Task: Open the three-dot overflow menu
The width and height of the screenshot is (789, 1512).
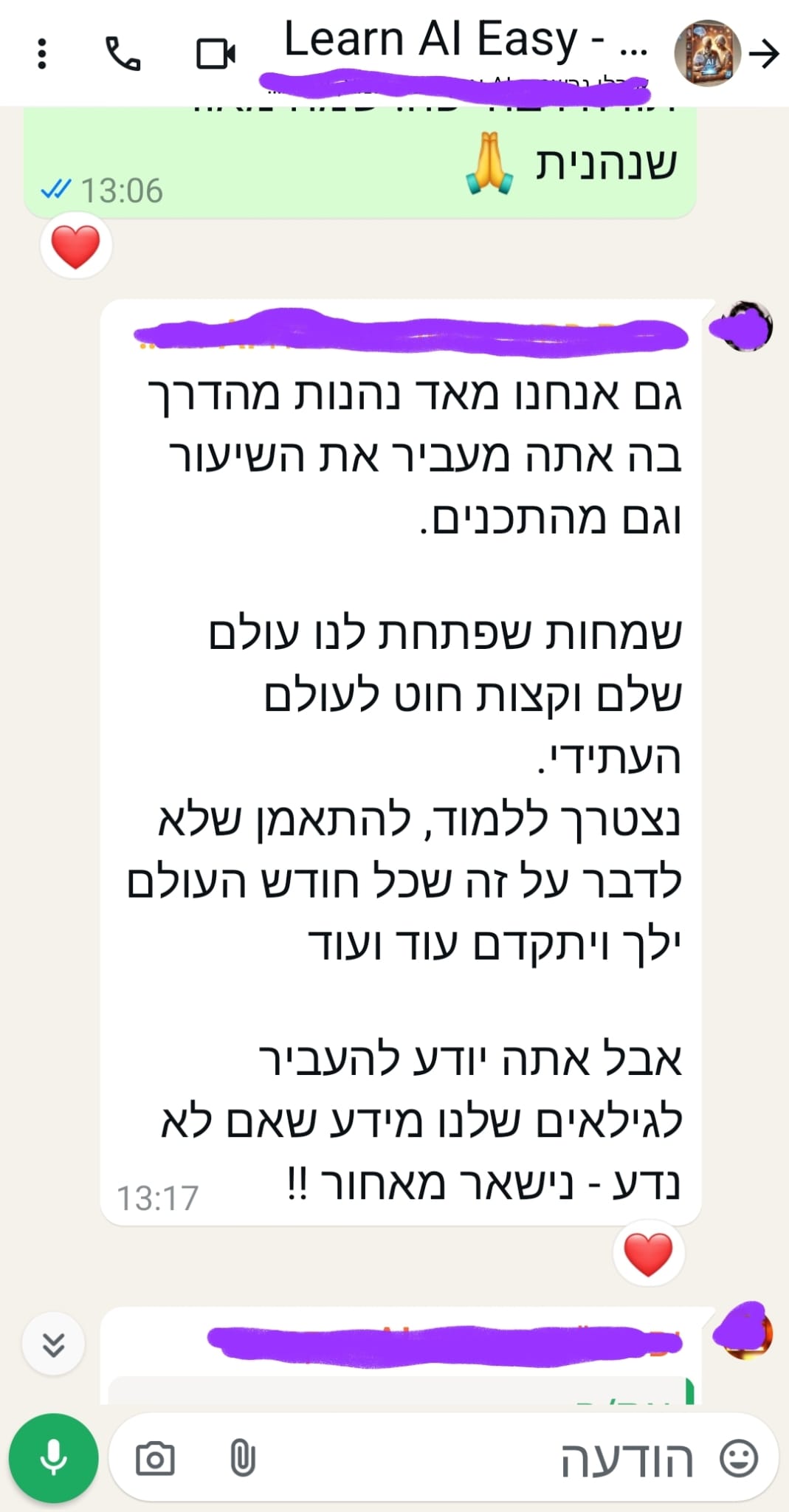Action: (x=42, y=54)
